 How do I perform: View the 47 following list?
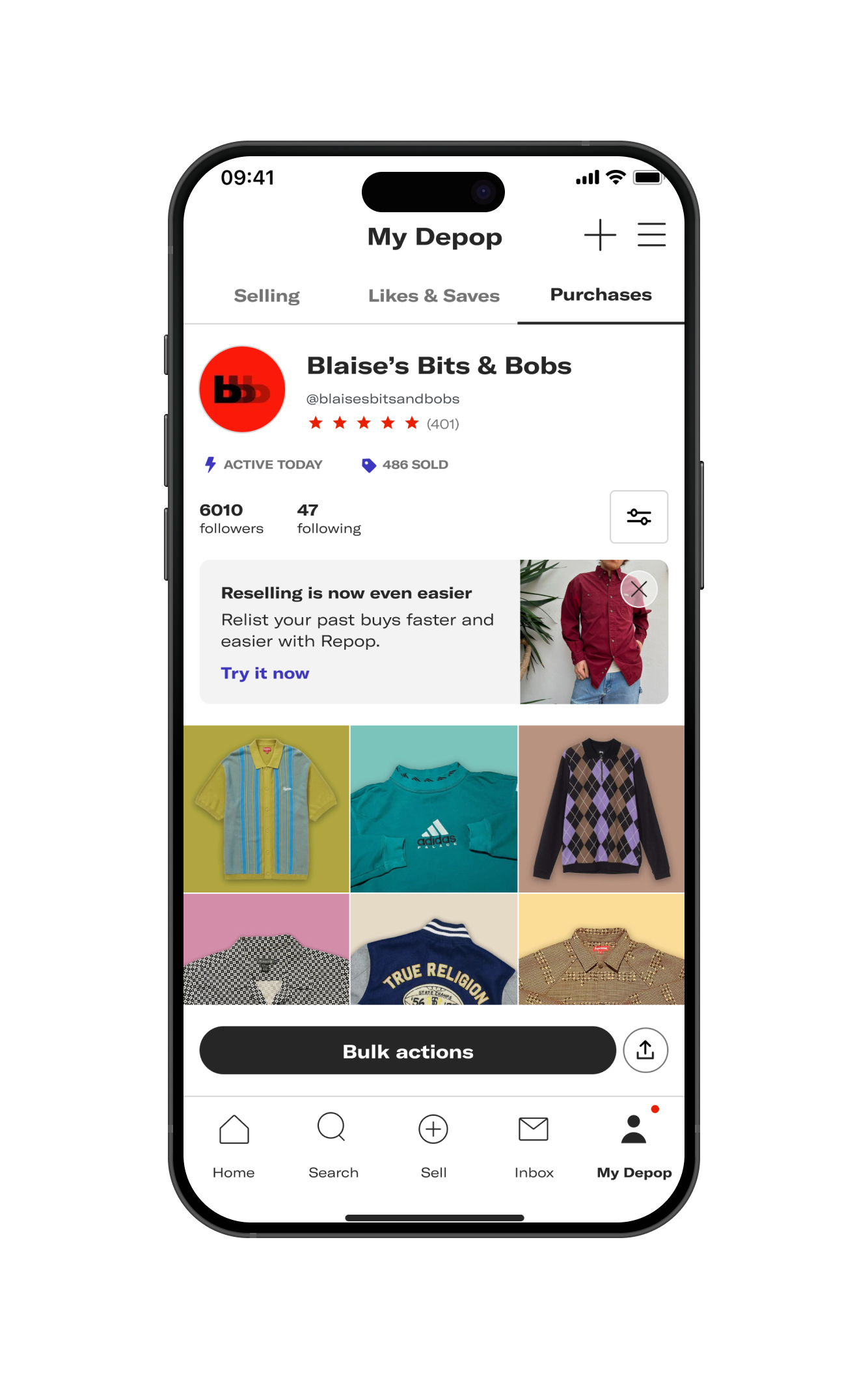click(329, 519)
